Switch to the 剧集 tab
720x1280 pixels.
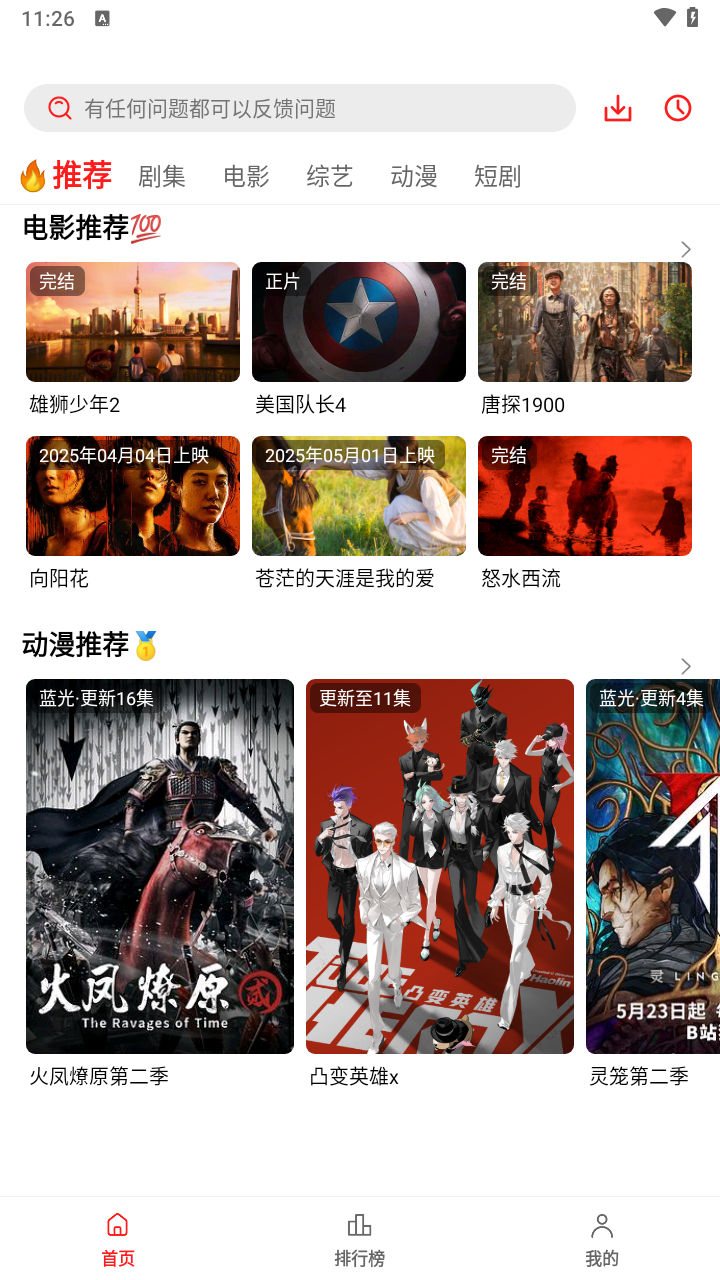162,177
